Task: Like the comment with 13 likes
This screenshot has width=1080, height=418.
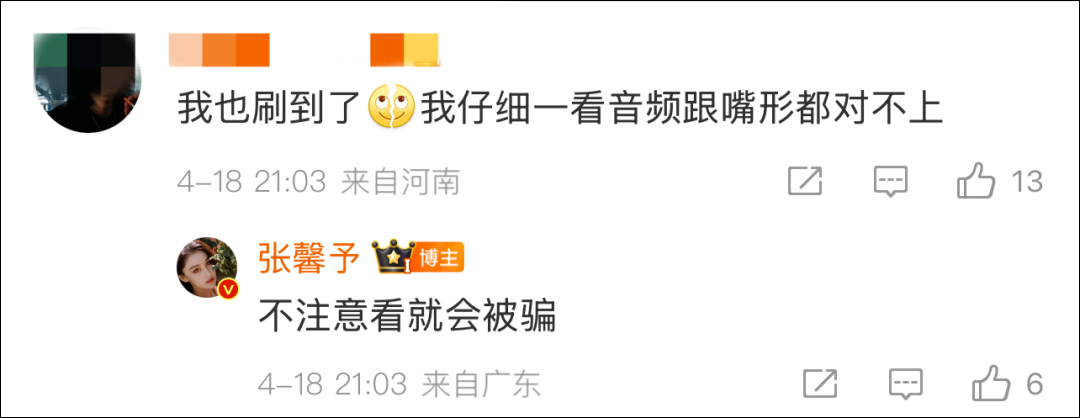Action: (976, 181)
